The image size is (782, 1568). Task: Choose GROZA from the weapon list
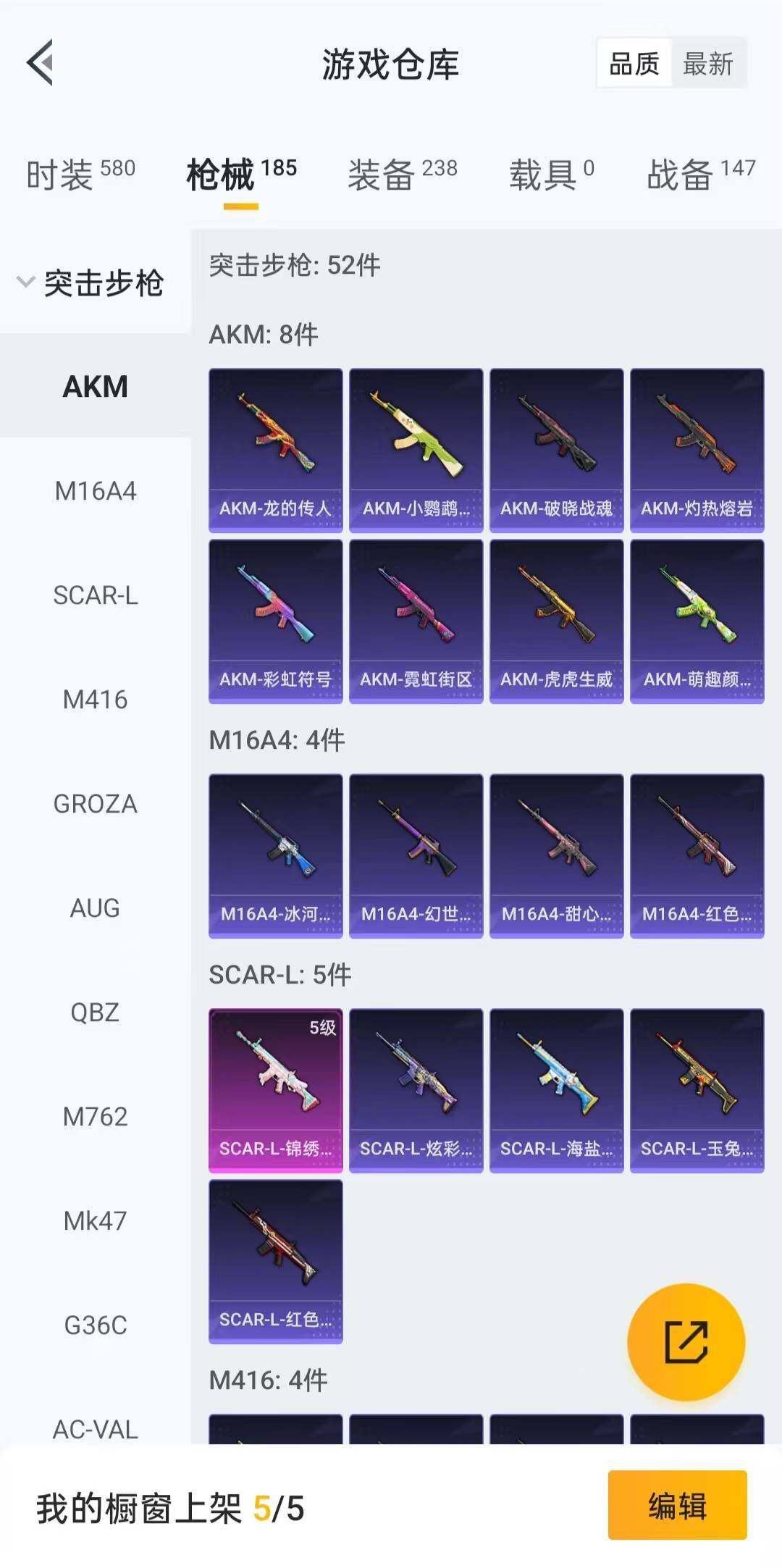[x=95, y=804]
